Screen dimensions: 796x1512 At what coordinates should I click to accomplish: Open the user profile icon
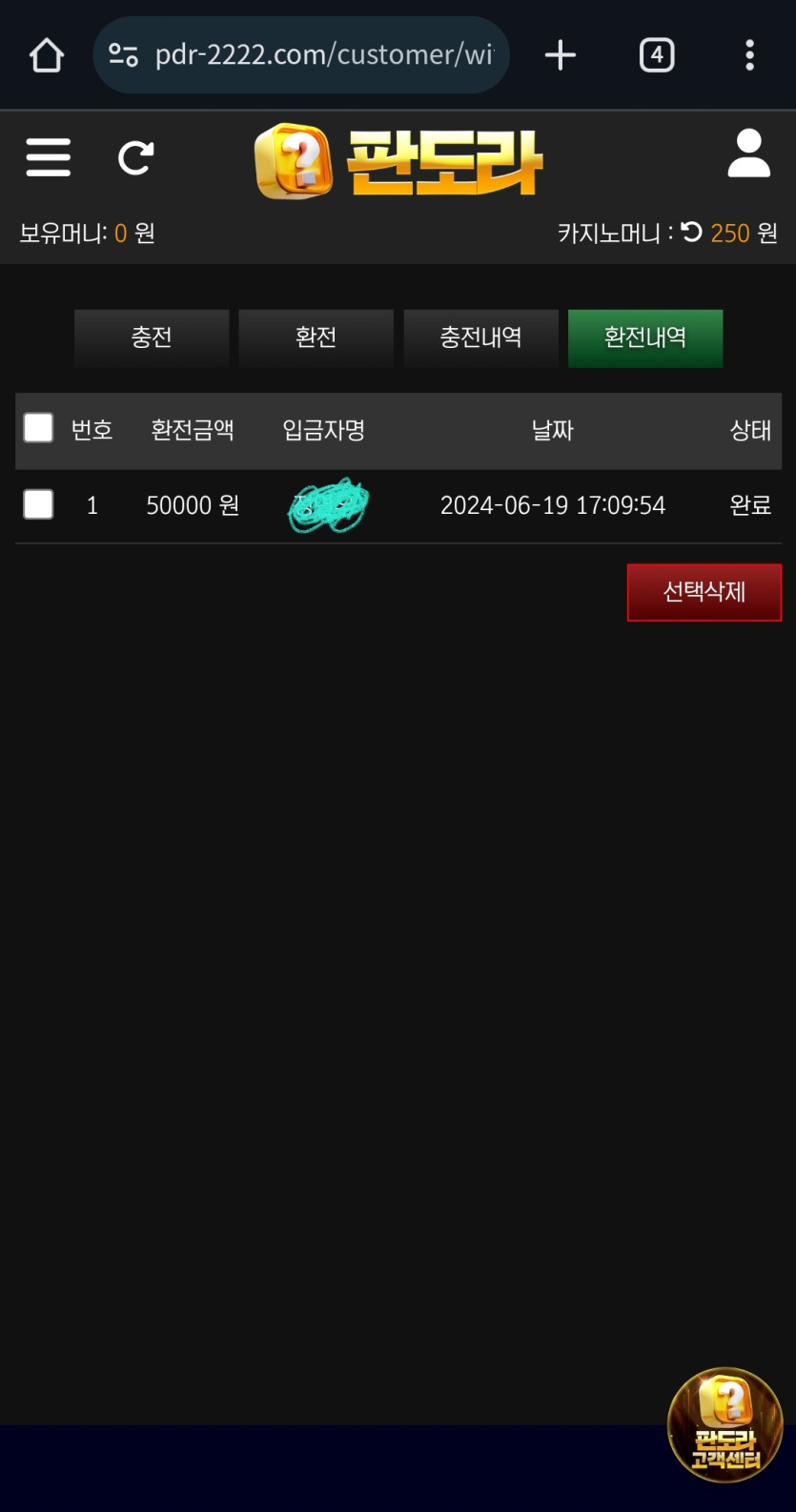click(x=748, y=154)
